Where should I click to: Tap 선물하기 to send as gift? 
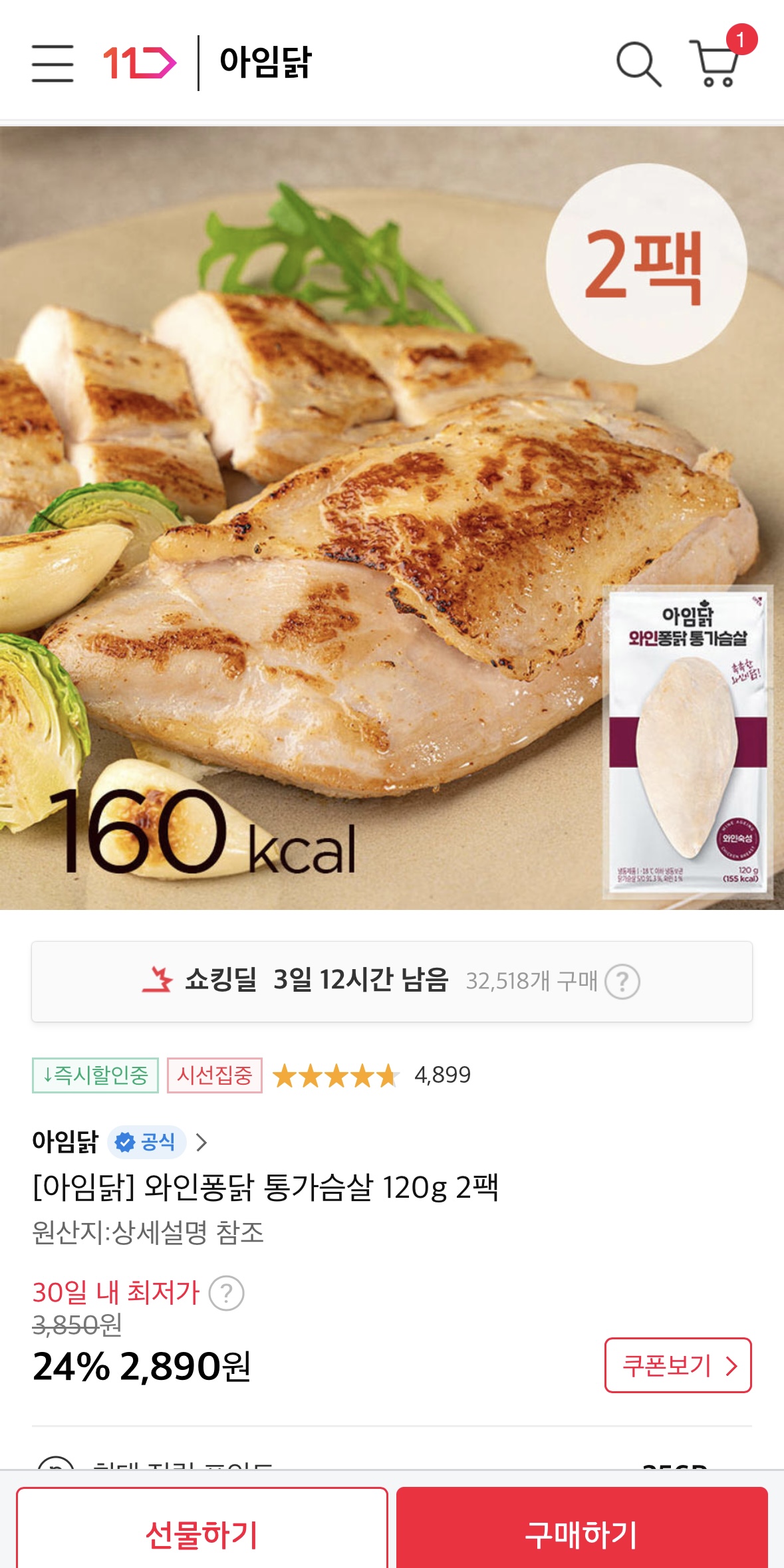(201, 1534)
